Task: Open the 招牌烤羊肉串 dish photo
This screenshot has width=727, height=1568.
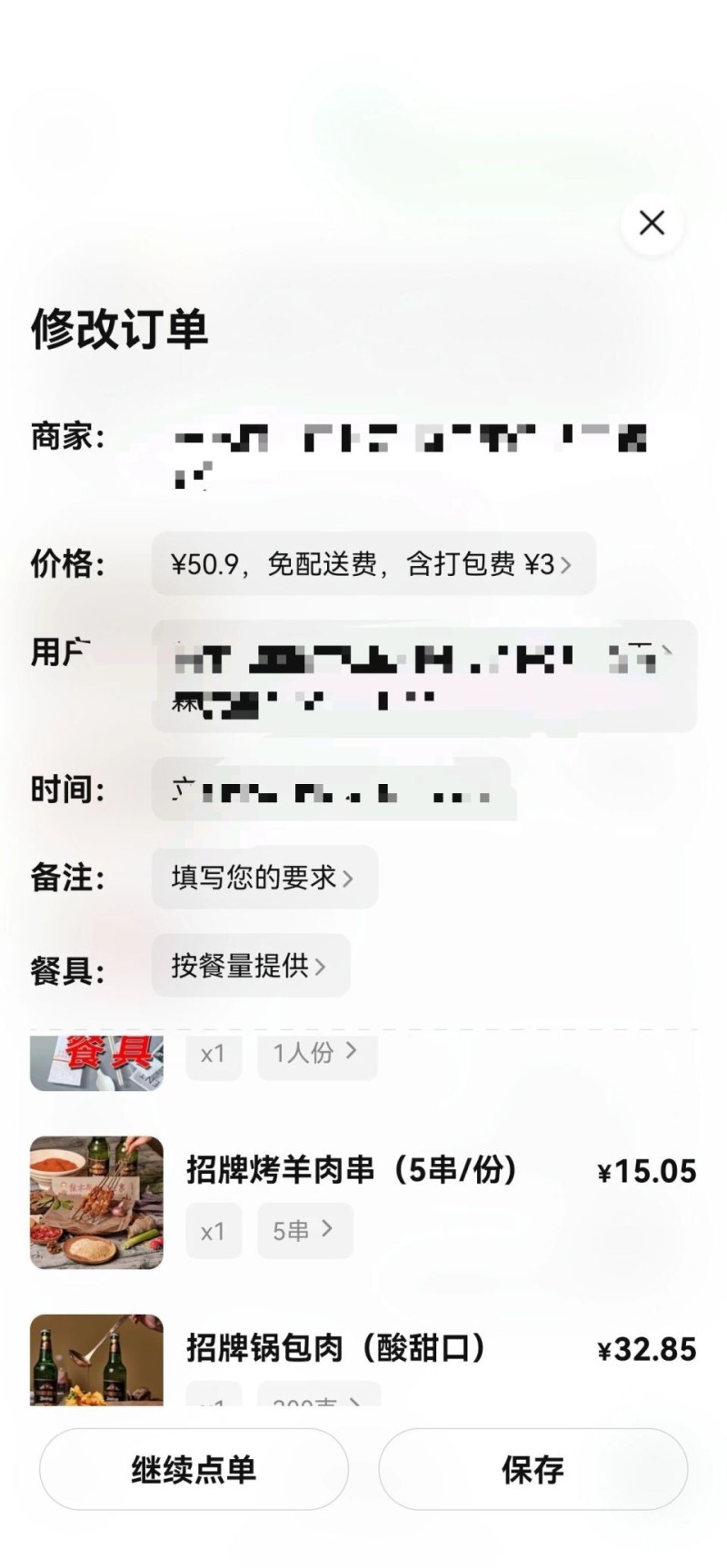Action: coord(97,1202)
